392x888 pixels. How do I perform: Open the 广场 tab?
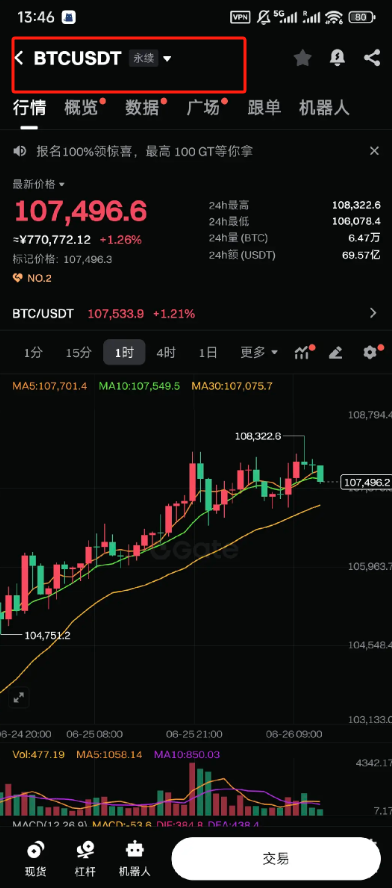pos(204,107)
